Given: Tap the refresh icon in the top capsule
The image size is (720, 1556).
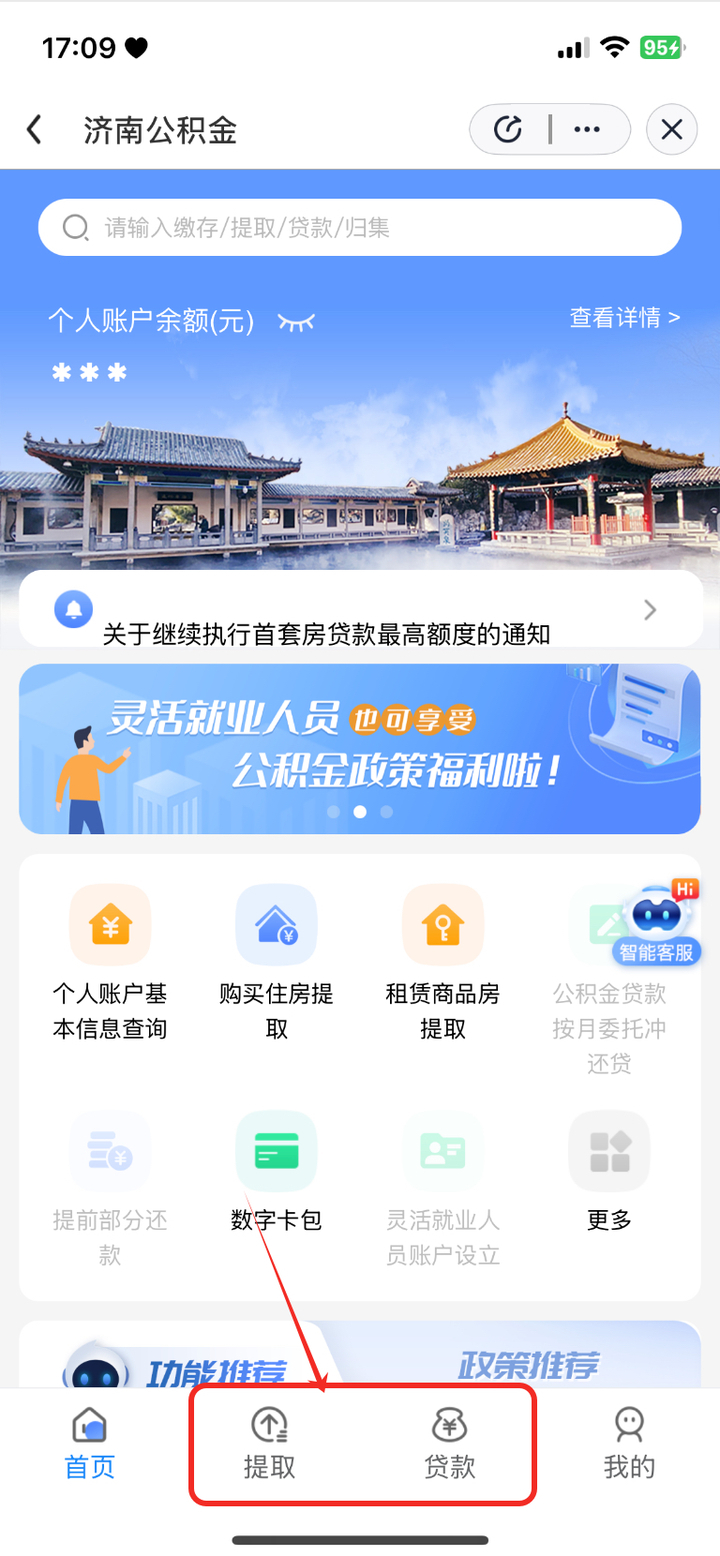Looking at the screenshot, I should 509,130.
